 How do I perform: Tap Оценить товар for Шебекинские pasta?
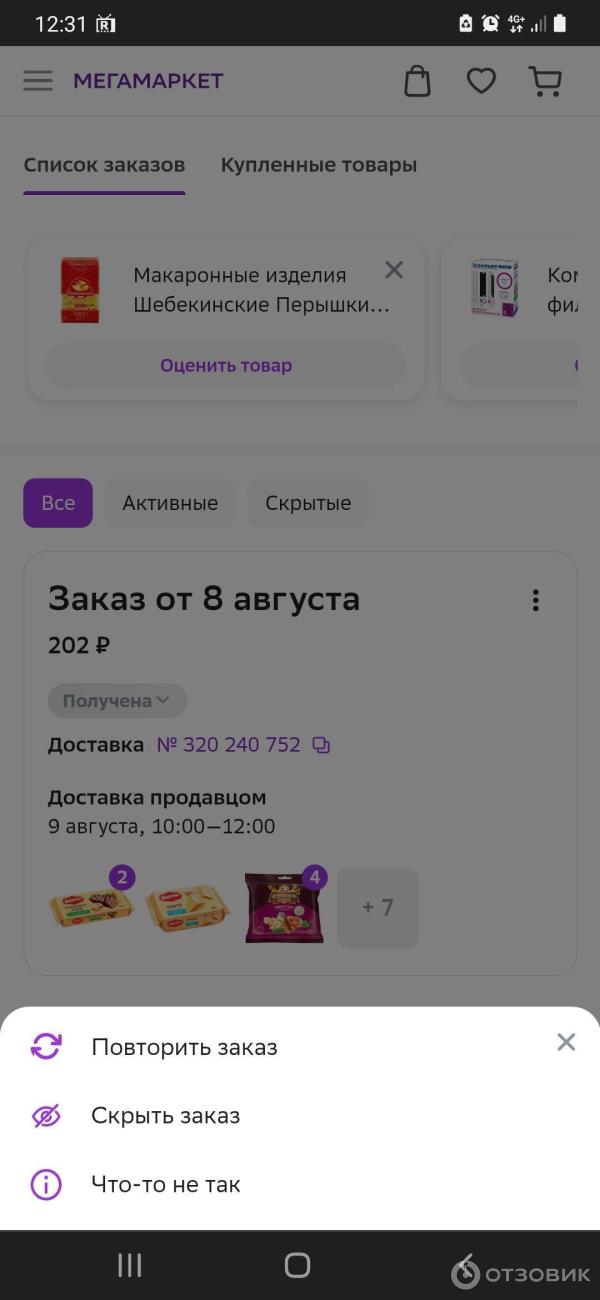point(226,365)
